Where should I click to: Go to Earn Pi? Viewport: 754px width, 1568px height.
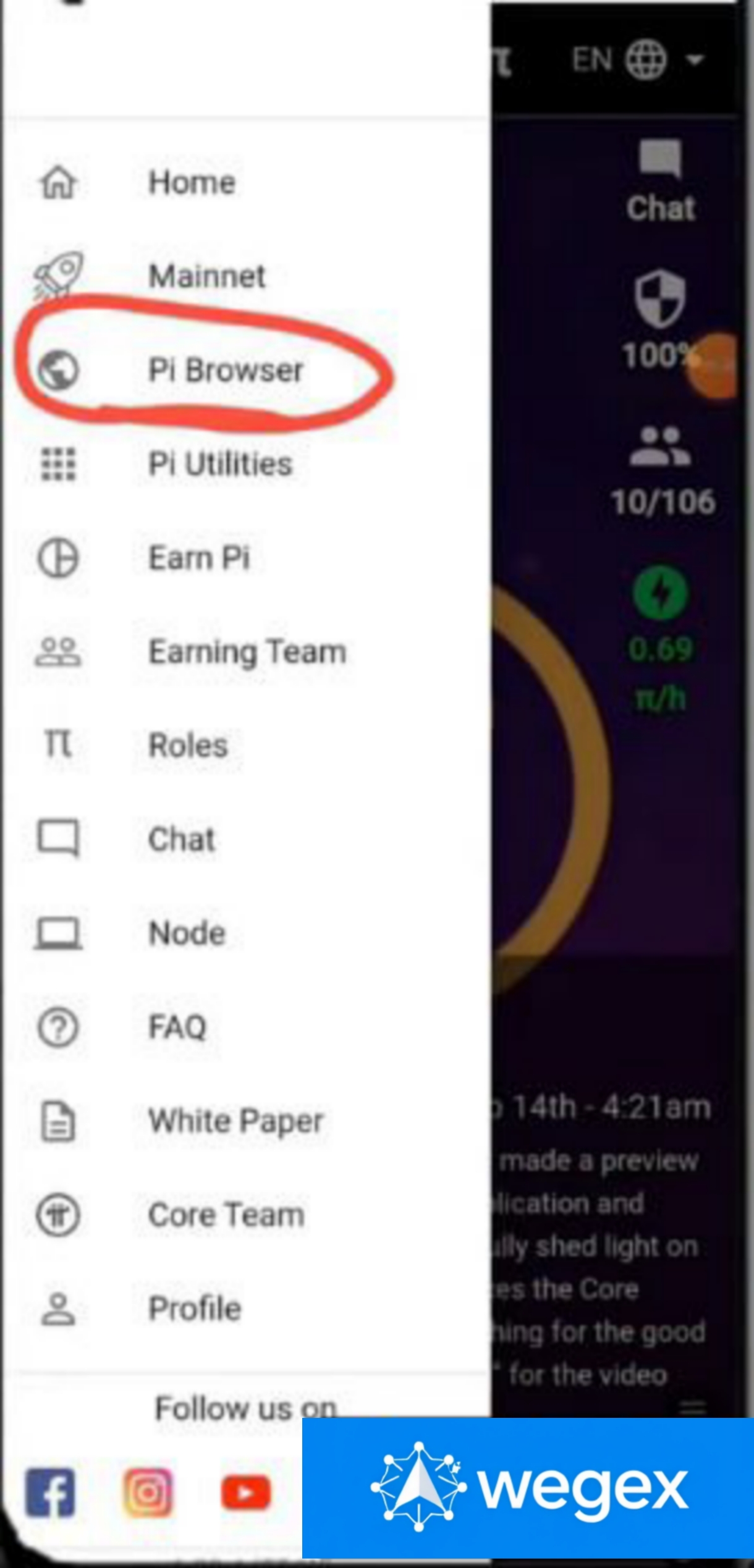pos(199,558)
